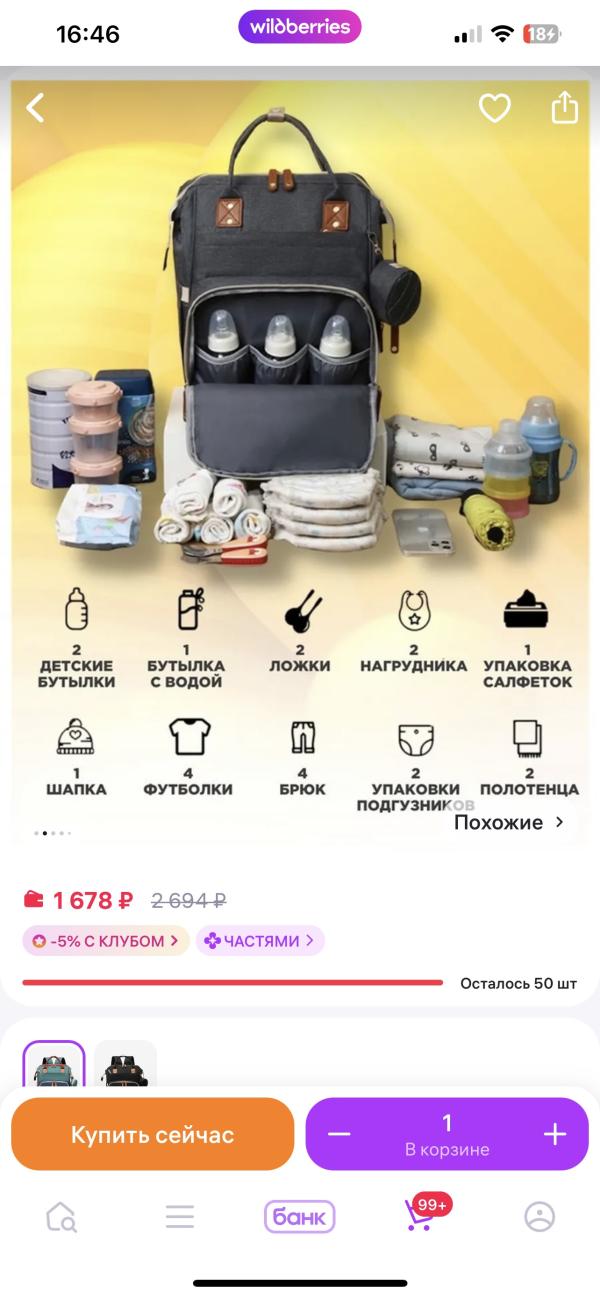Image resolution: width=600 pixels, height=1297 pixels.
Task: Go back using the arrow icon
Action: 36,108
